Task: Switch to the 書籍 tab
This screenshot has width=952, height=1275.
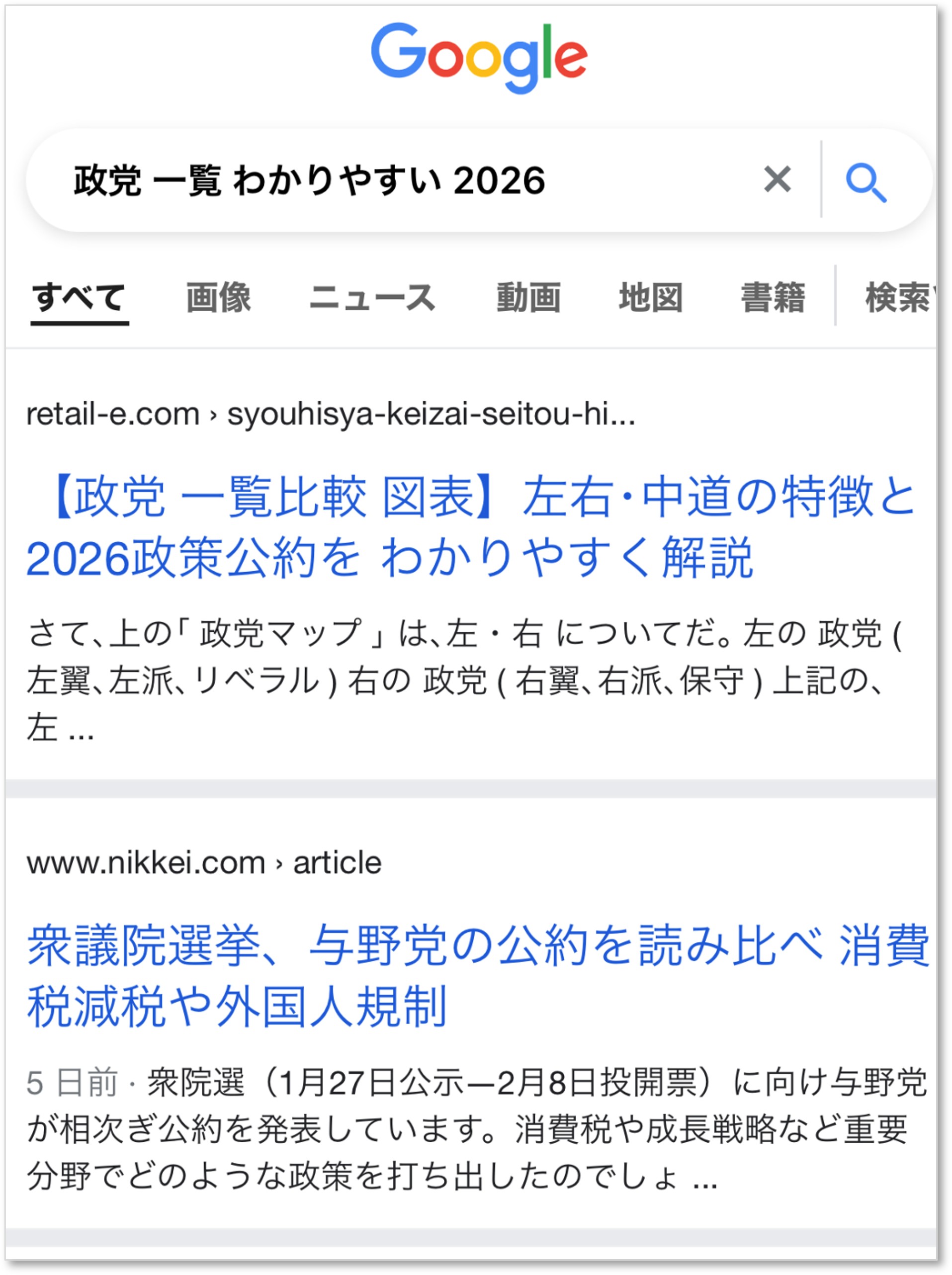Action: pos(773,297)
